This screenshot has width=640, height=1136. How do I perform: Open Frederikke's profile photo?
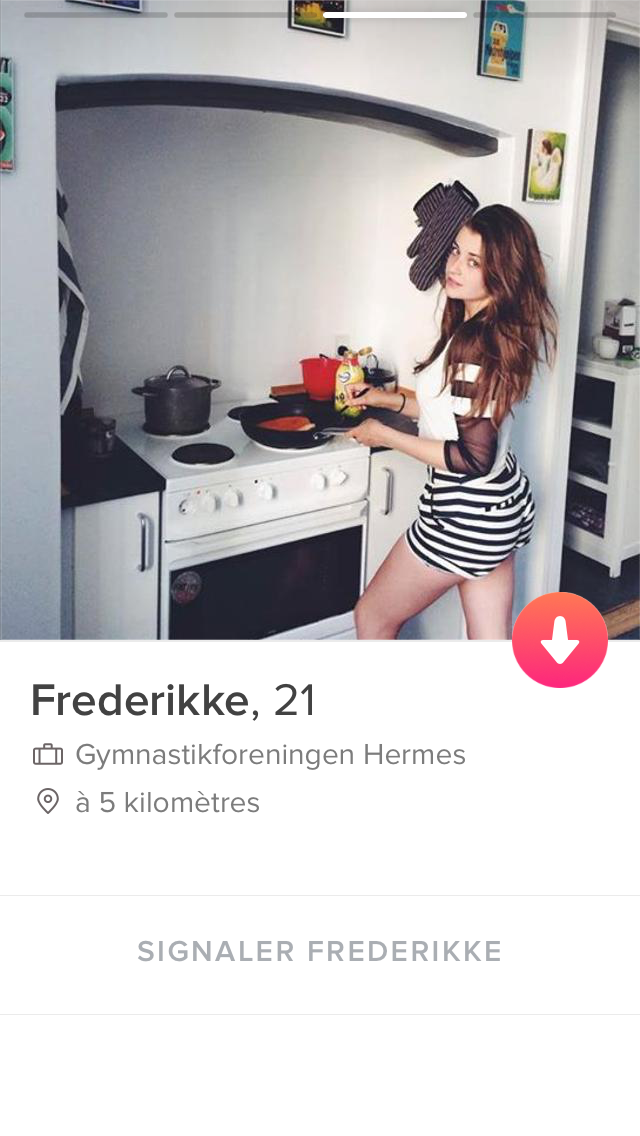click(320, 320)
